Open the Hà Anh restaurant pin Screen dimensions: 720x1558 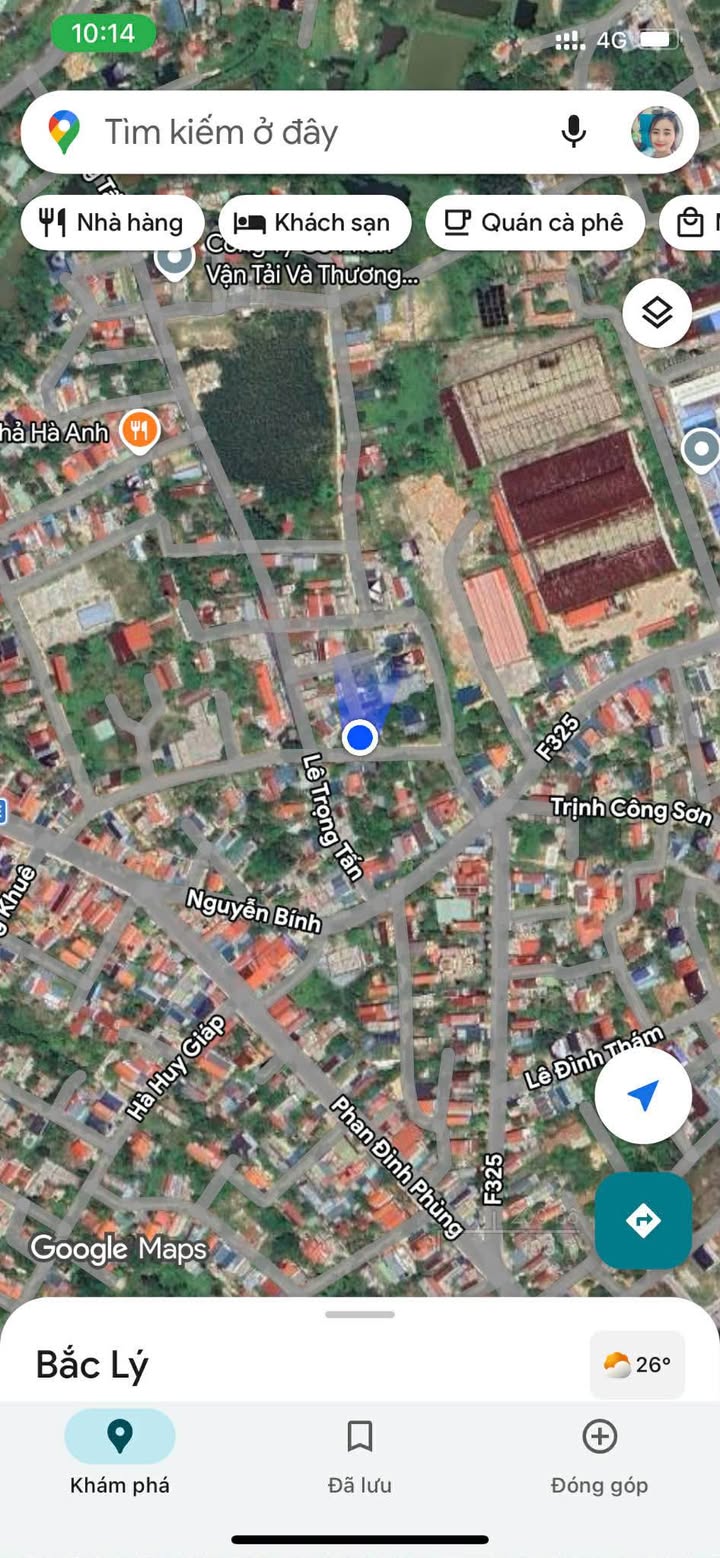coord(139,431)
